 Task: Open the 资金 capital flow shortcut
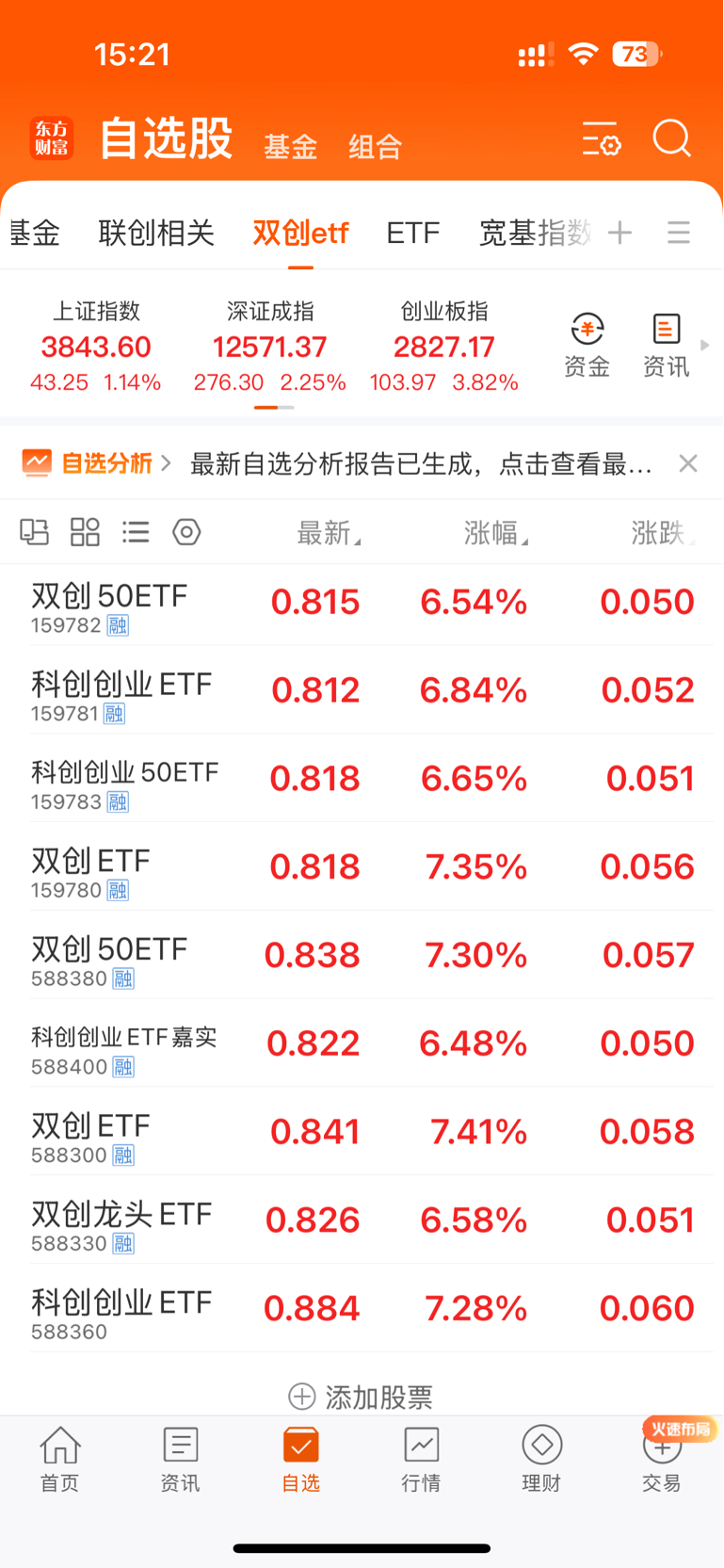click(587, 346)
